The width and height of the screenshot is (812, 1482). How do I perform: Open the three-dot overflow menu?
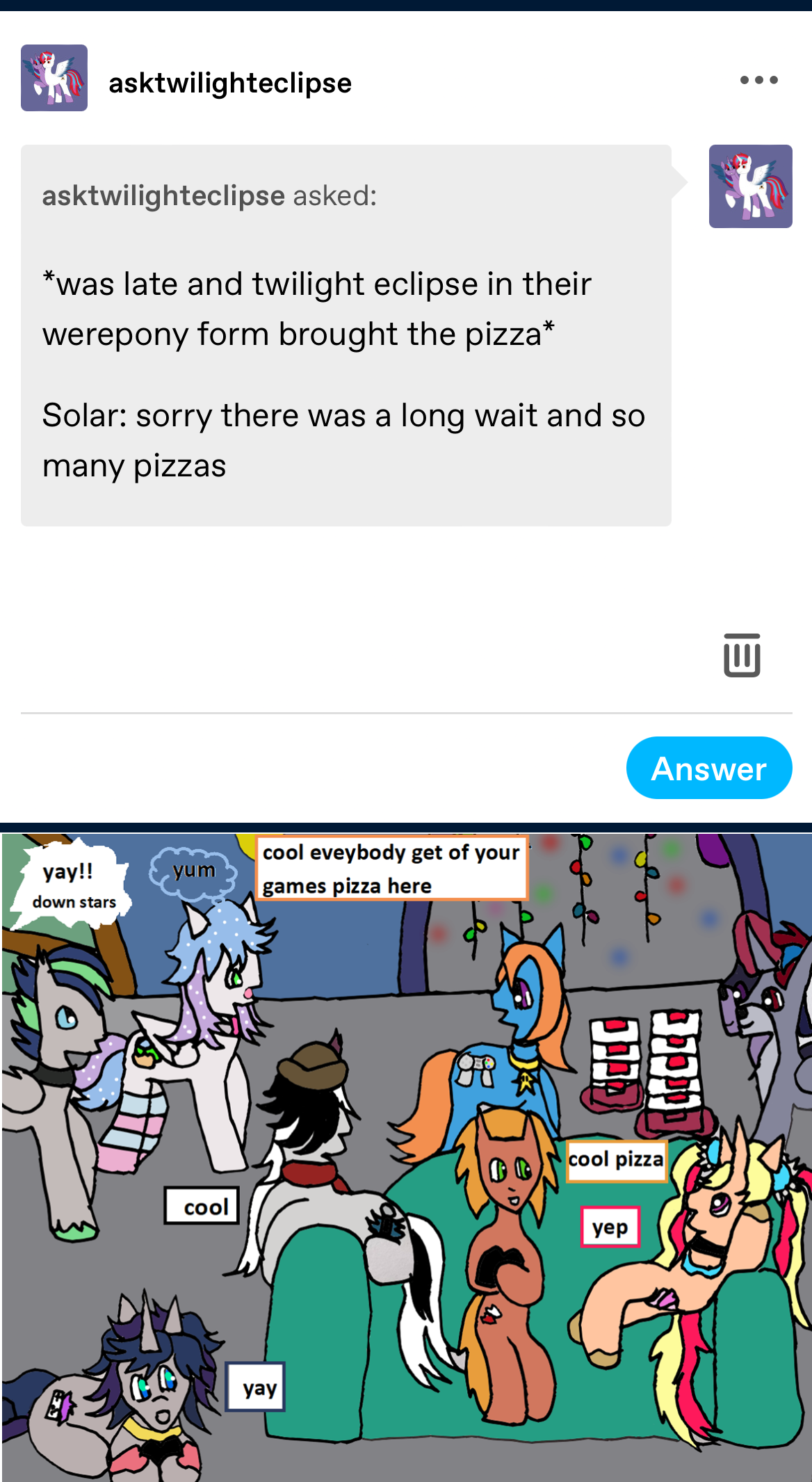[x=758, y=80]
